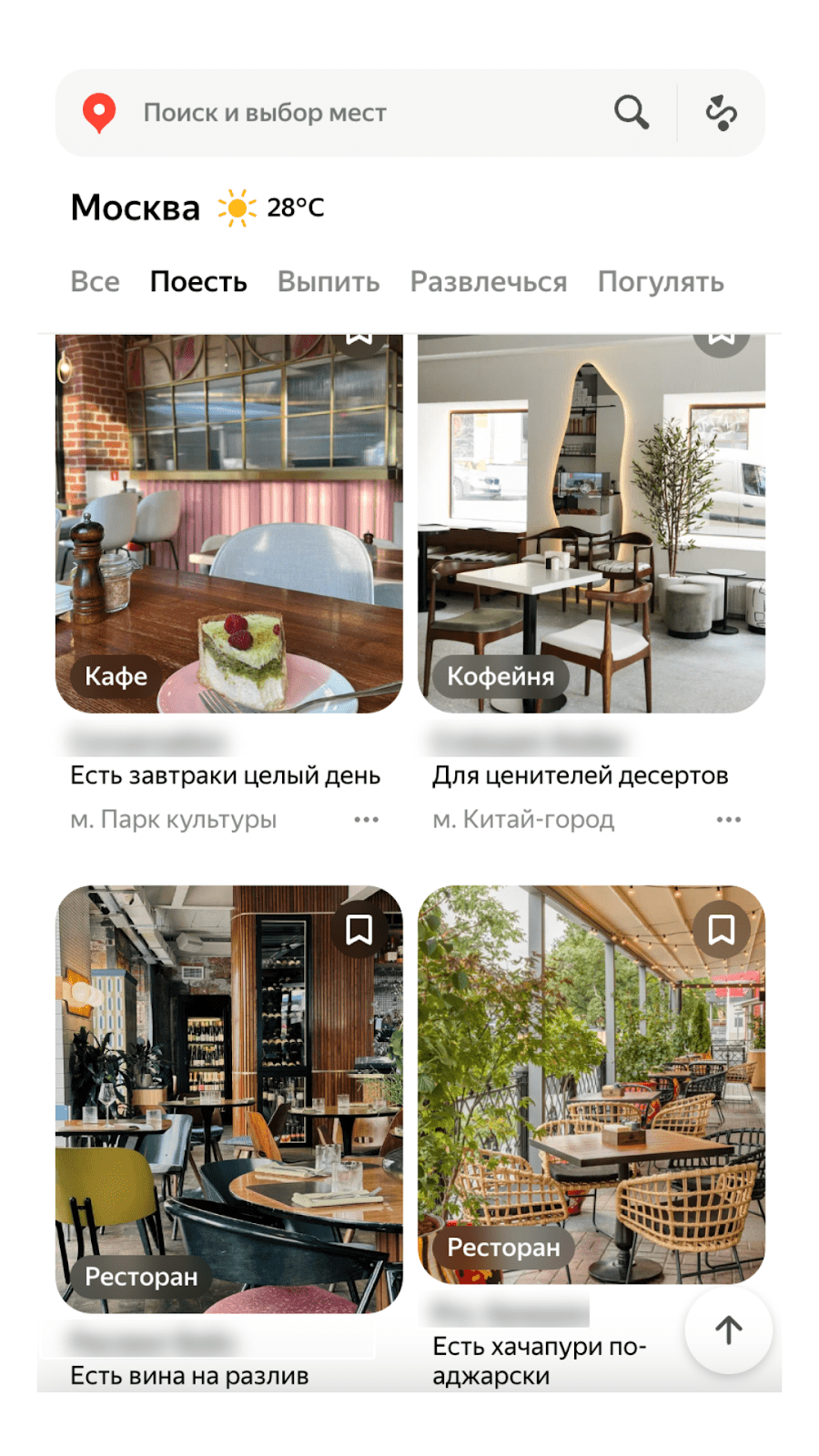This screenshot has height=1456, width=819.
Task: Open more options for Парк культуры cafe
Action: [366, 820]
